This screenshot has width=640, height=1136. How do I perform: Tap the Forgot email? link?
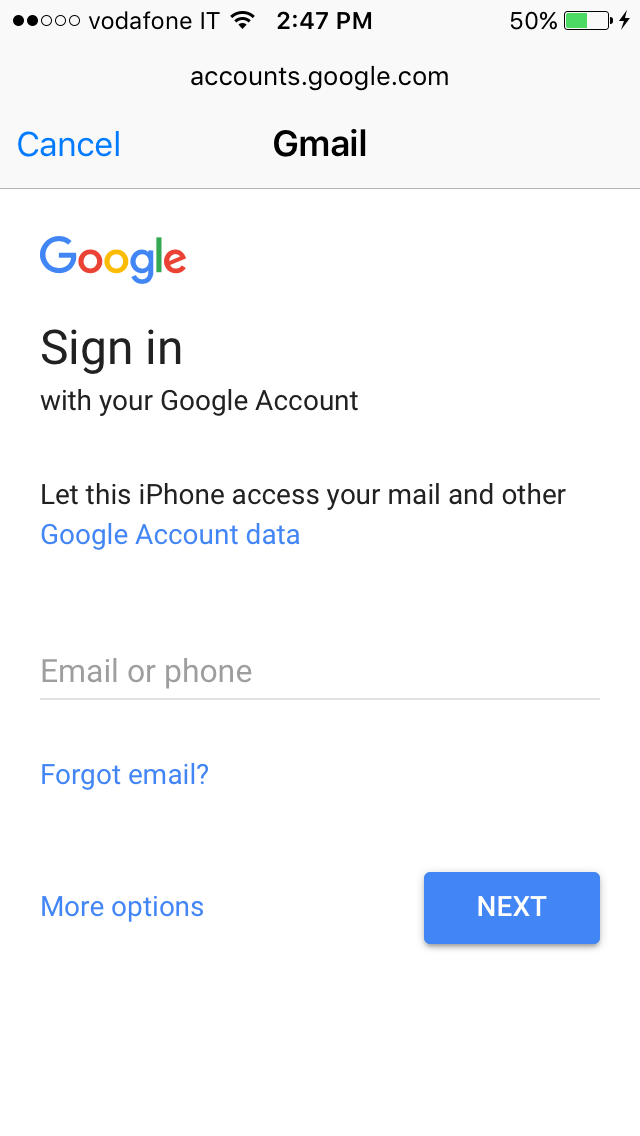[125, 774]
